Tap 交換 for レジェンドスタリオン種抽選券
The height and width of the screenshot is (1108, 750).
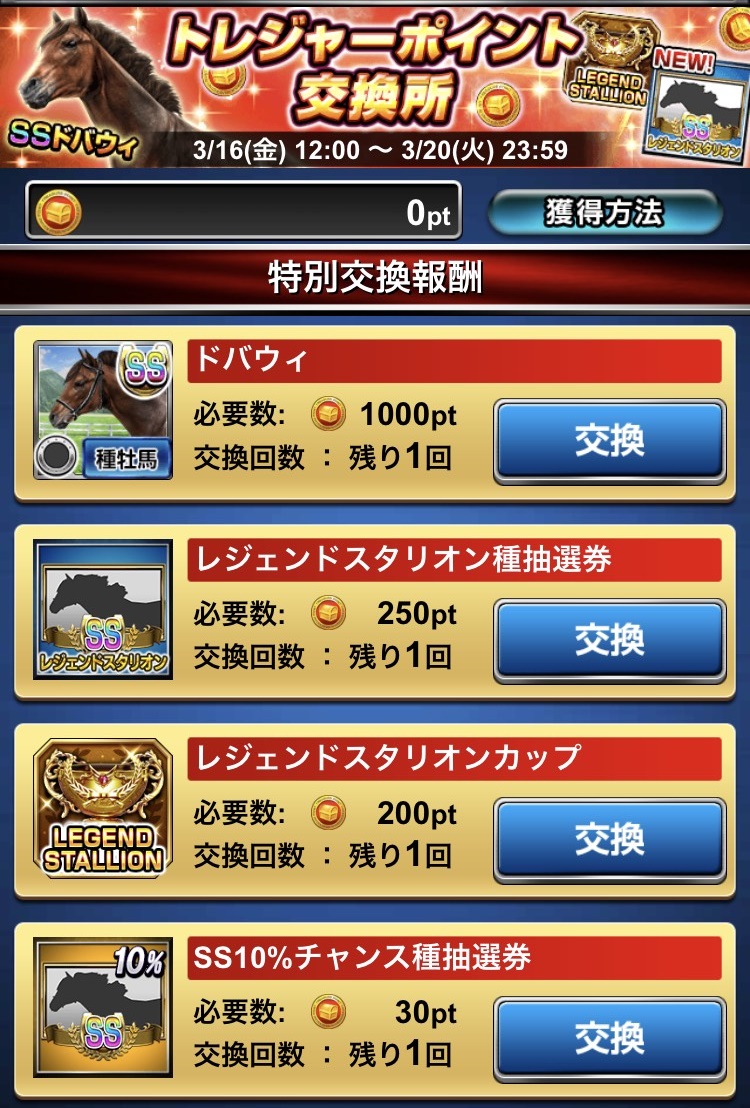point(609,640)
